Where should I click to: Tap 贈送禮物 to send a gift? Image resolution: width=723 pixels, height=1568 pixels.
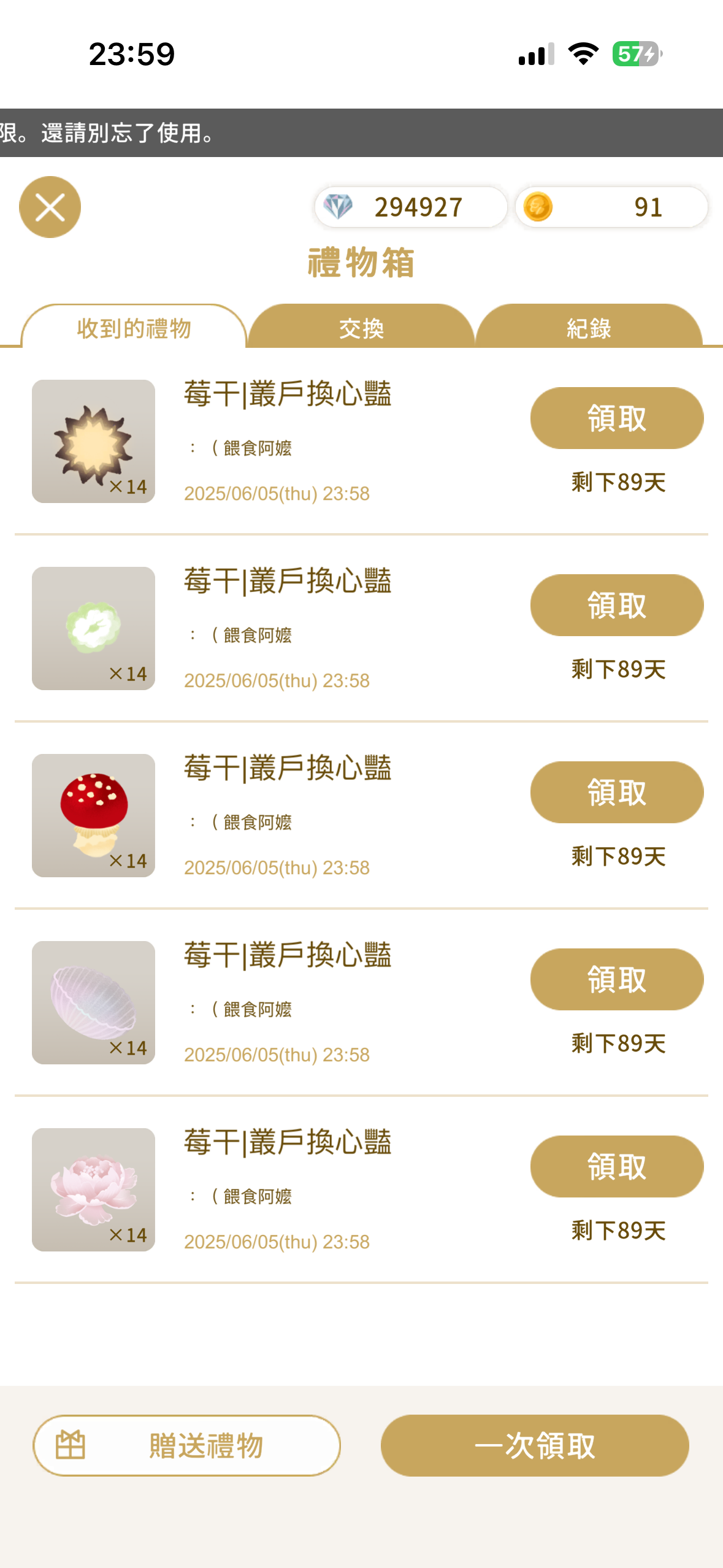186,1445
